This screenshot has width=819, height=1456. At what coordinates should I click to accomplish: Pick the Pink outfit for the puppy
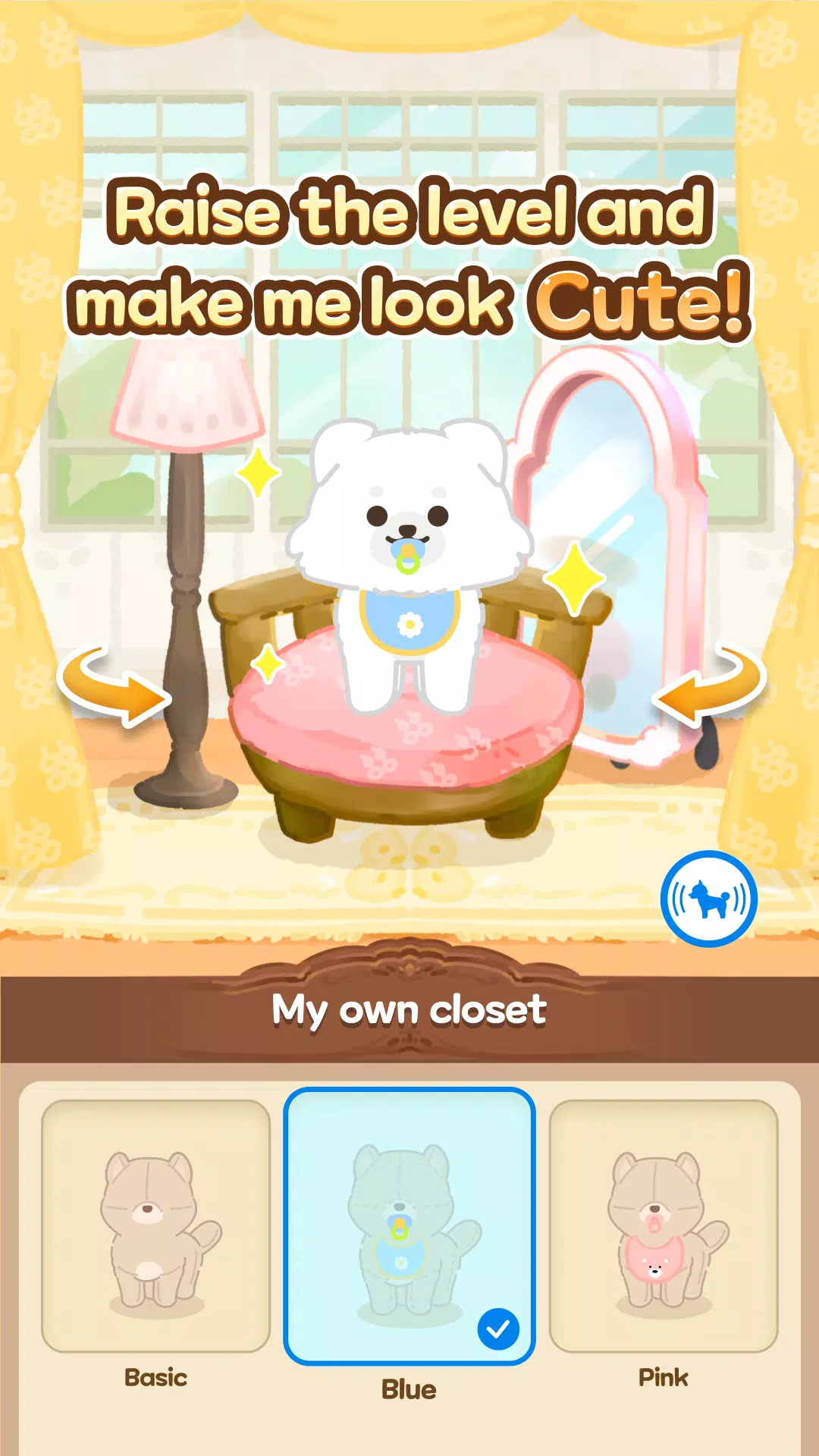tap(663, 1225)
